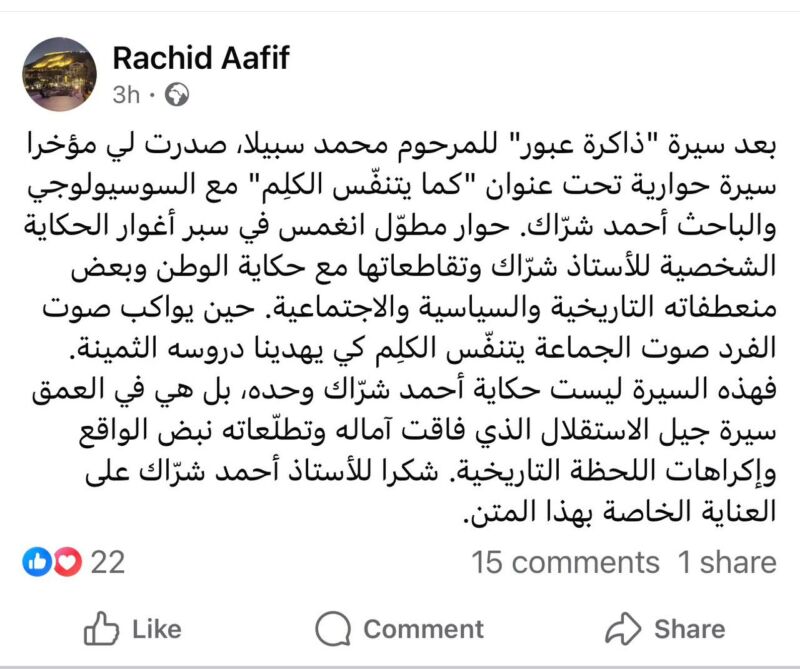The width and height of the screenshot is (800, 669).
Task: Open the 15 comments
Action: point(565,562)
